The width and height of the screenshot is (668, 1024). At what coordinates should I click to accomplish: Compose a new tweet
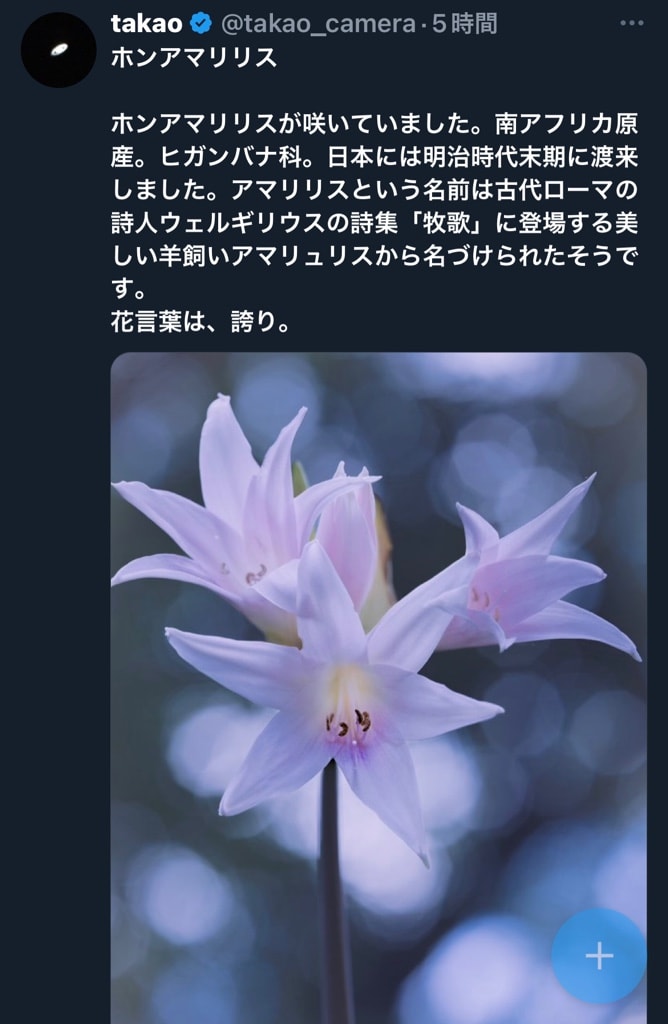(x=598, y=955)
